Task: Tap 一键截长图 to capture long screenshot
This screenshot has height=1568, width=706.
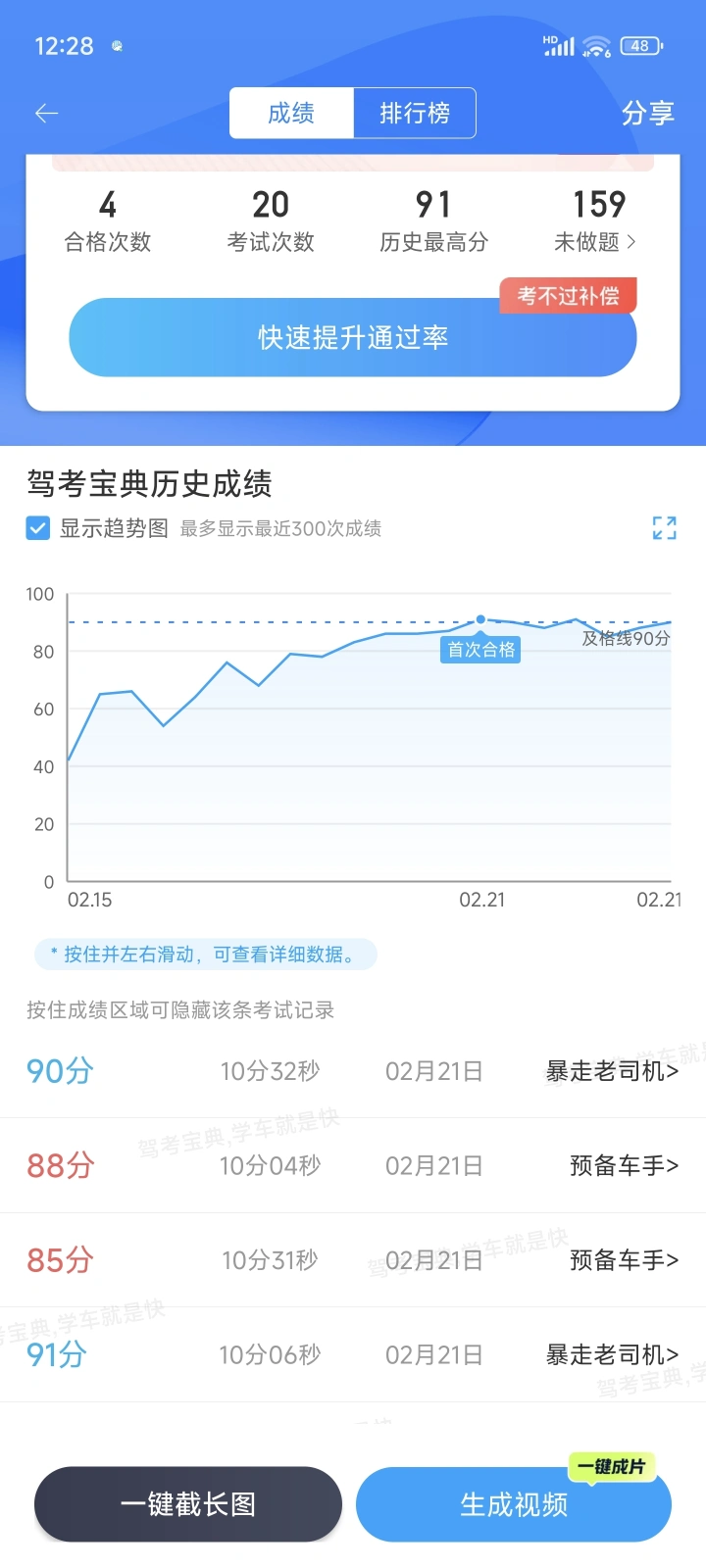Action: pos(188,1504)
